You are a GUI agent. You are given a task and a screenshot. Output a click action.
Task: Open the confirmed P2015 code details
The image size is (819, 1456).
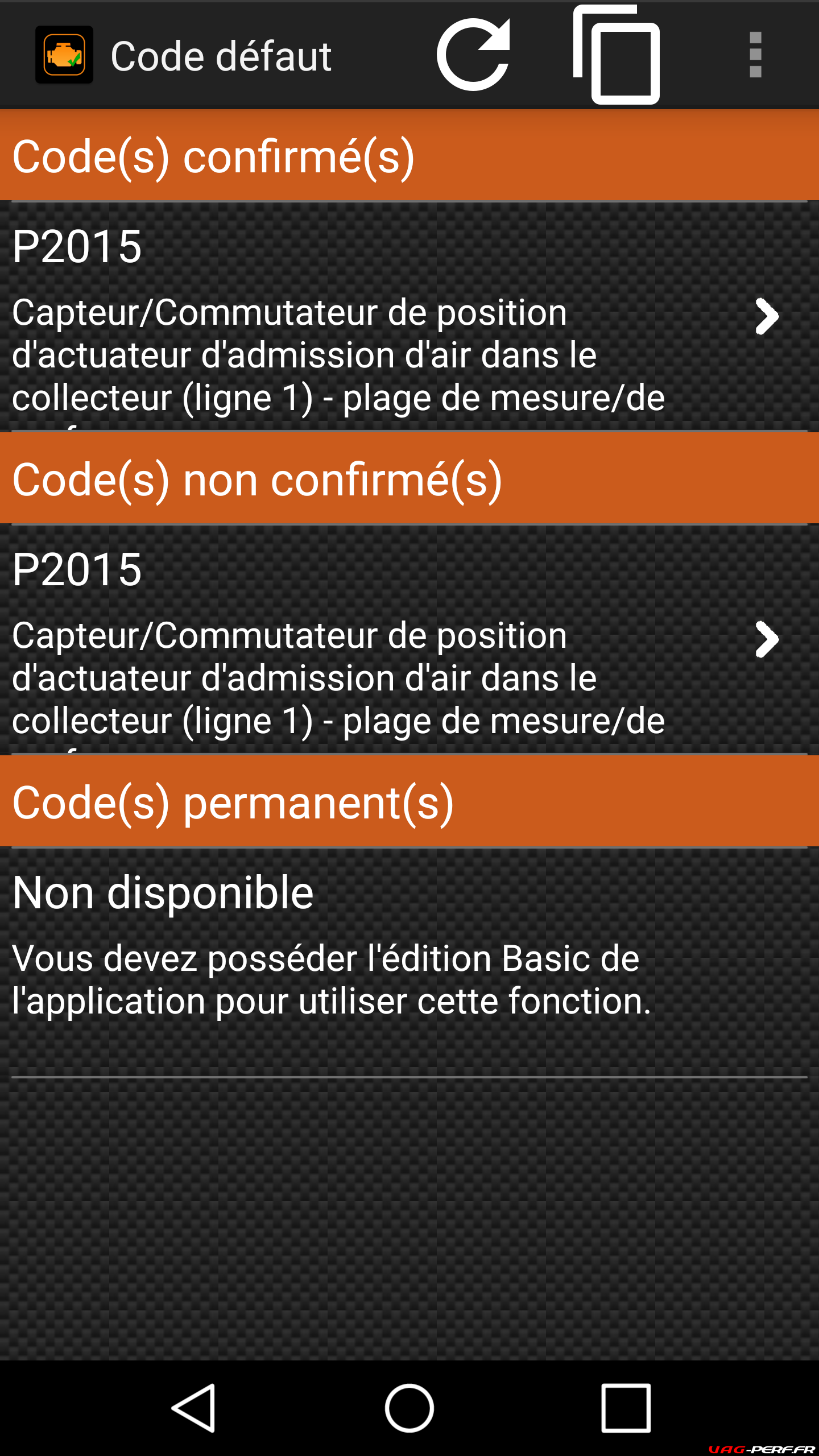tap(409, 316)
